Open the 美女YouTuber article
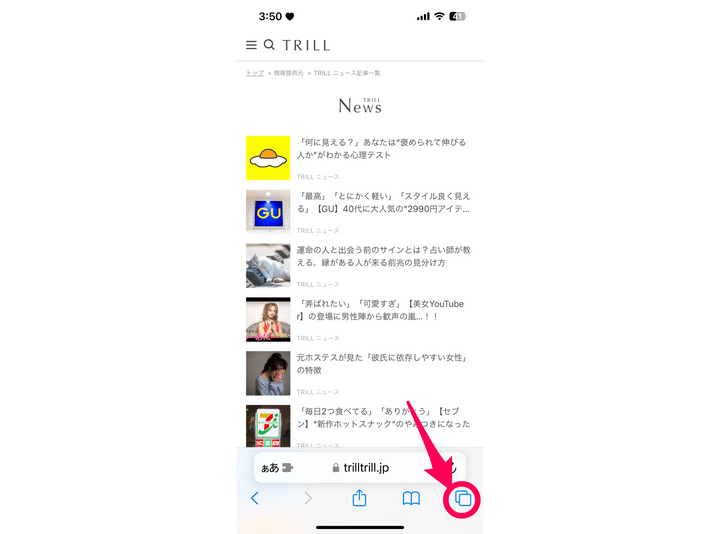The height and width of the screenshot is (534, 720). point(380,310)
